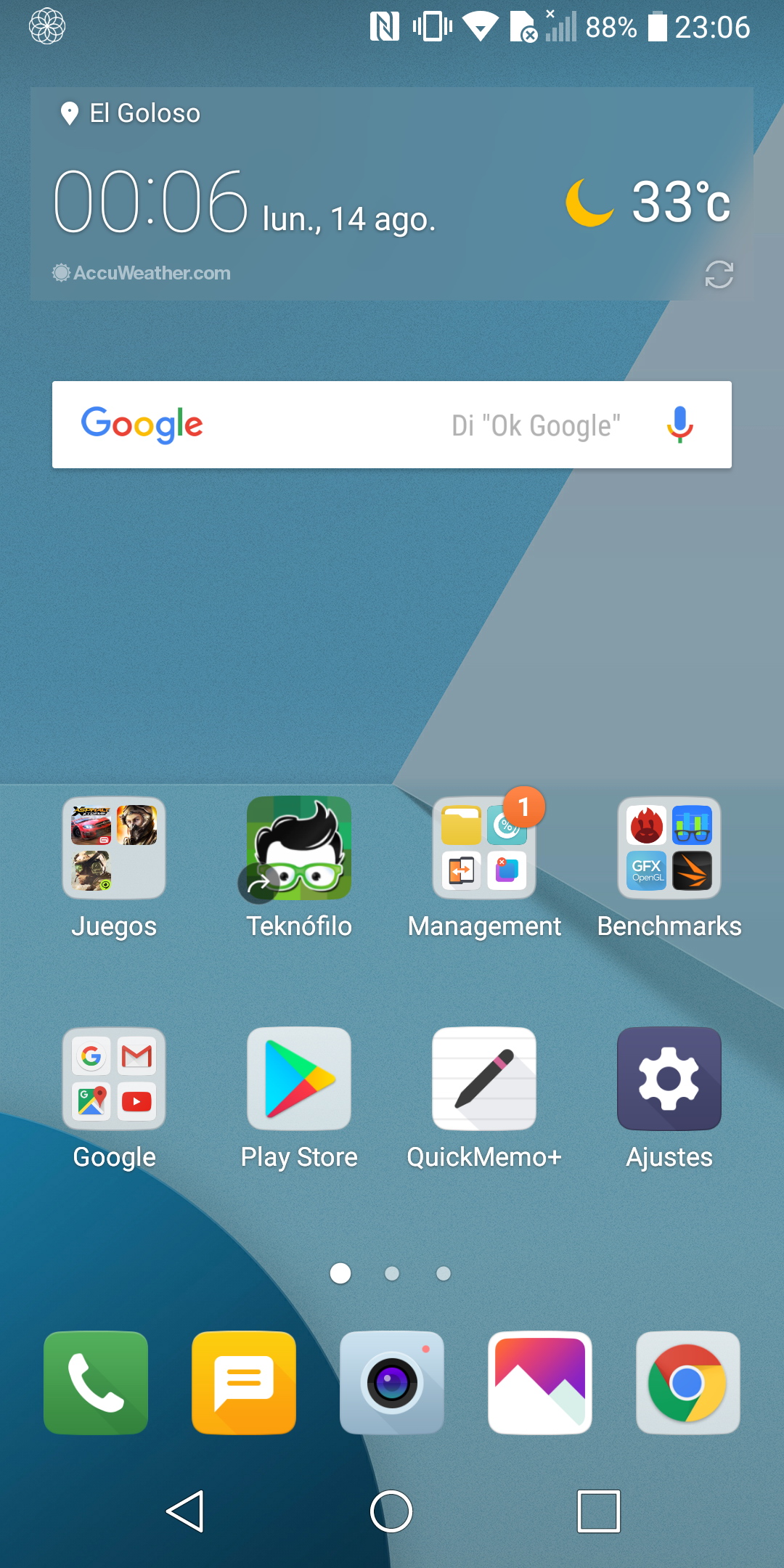The width and height of the screenshot is (784, 1568).
Task: Tap the system back button
Action: click(x=185, y=1511)
